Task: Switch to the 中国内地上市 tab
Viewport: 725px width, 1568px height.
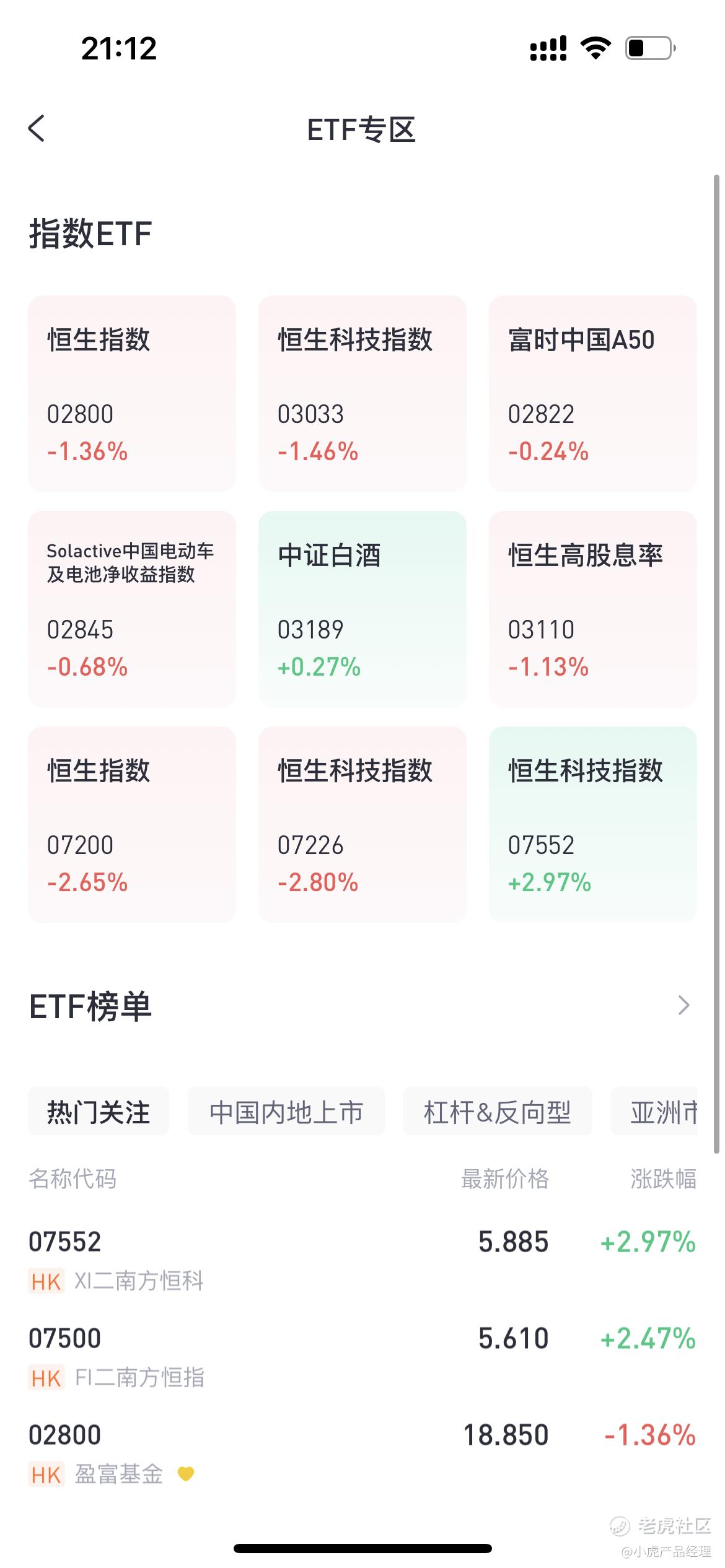Action: click(x=286, y=1112)
